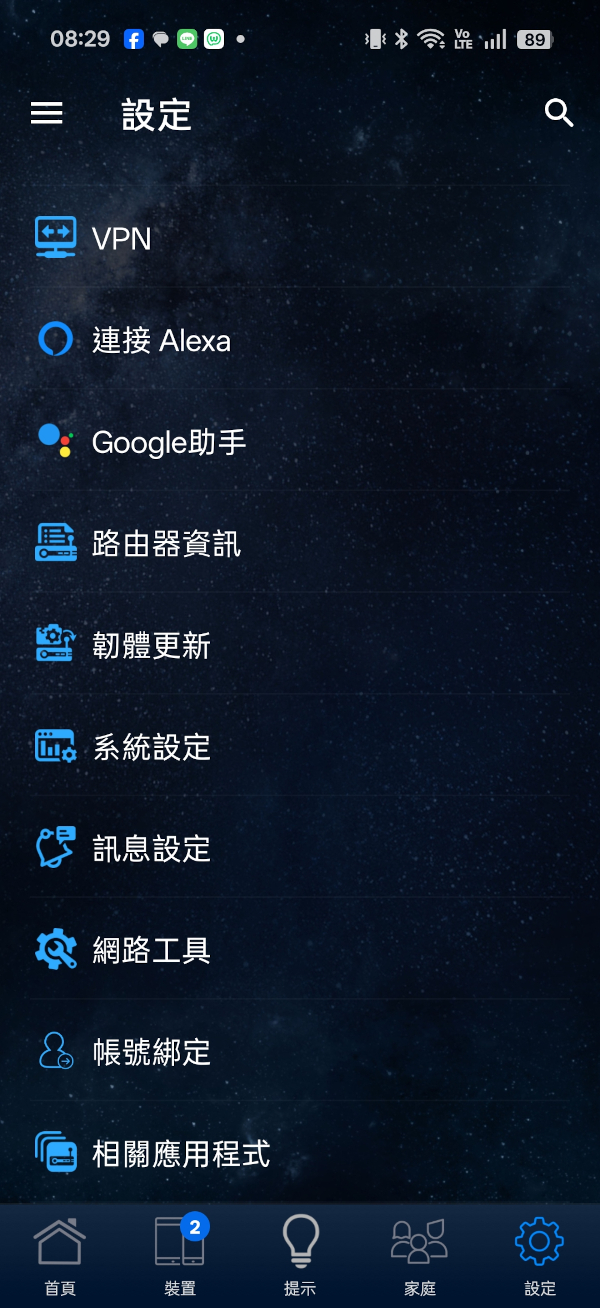Image resolution: width=600 pixels, height=1308 pixels.
Task: Open 訊息設定 row
Action: point(151,849)
